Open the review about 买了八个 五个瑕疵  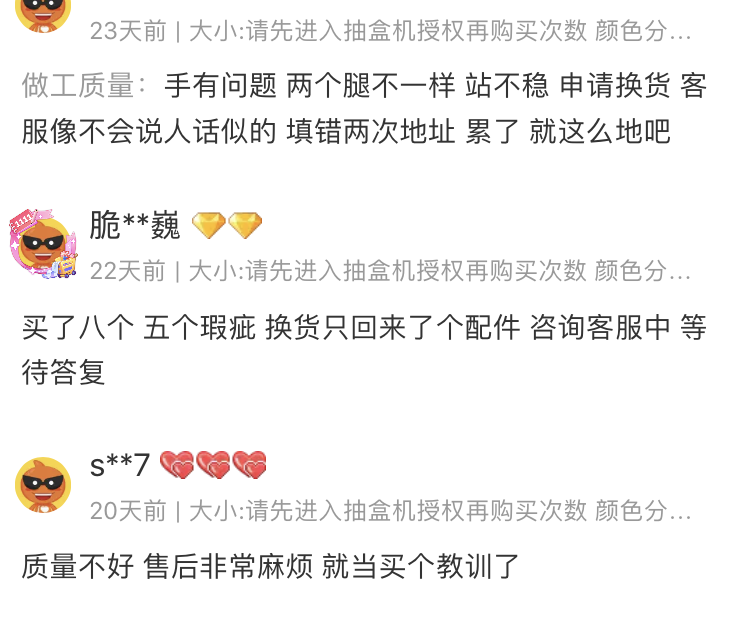[x=364, y=349]
